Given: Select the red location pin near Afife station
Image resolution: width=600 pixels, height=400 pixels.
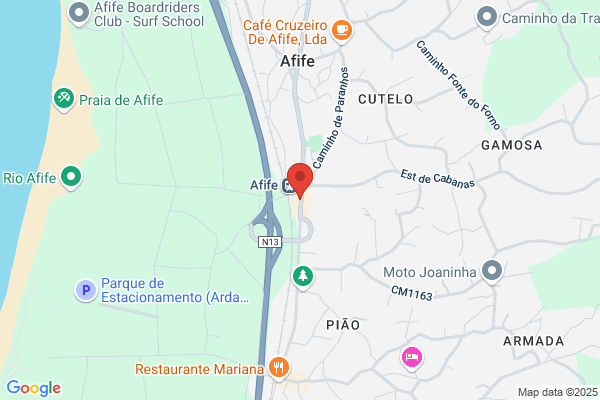Looking at the screenshot, I should coord(300,180).
